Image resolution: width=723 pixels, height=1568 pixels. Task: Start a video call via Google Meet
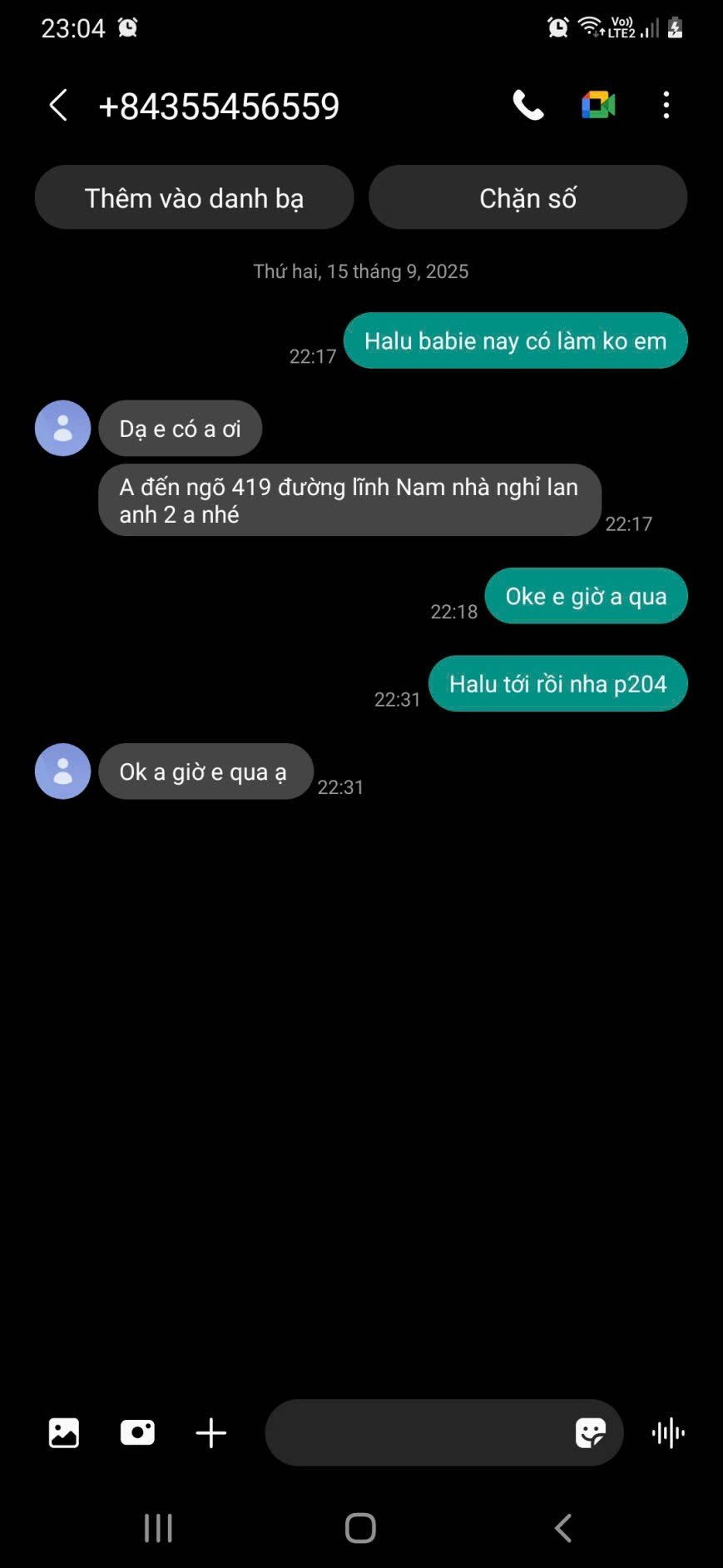(597, 106)
